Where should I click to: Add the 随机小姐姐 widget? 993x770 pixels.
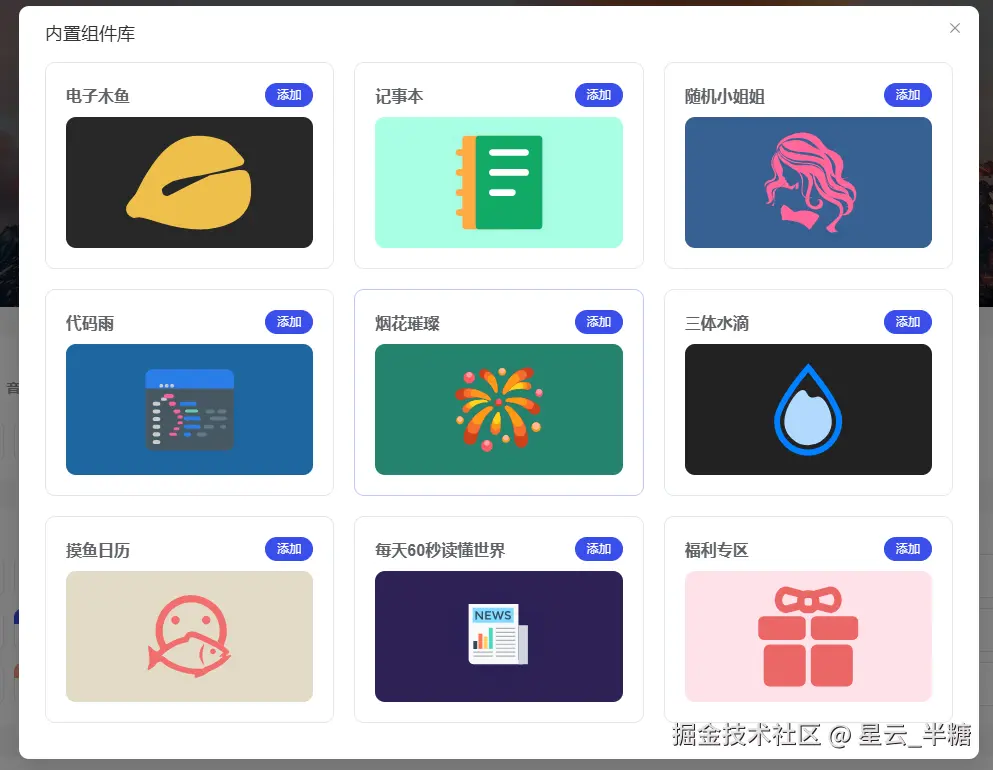click(907, 95)
